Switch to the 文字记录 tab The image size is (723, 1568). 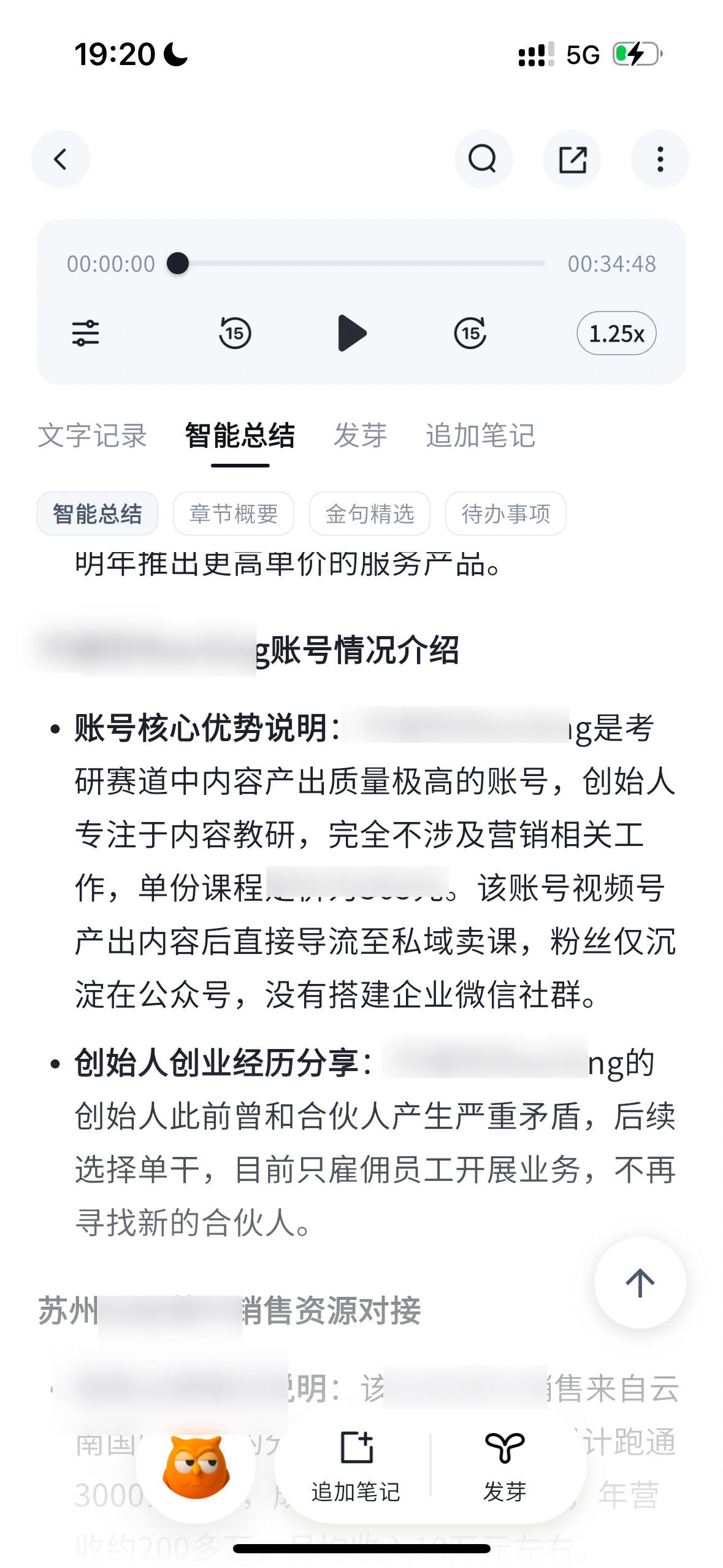pos(93,436)
